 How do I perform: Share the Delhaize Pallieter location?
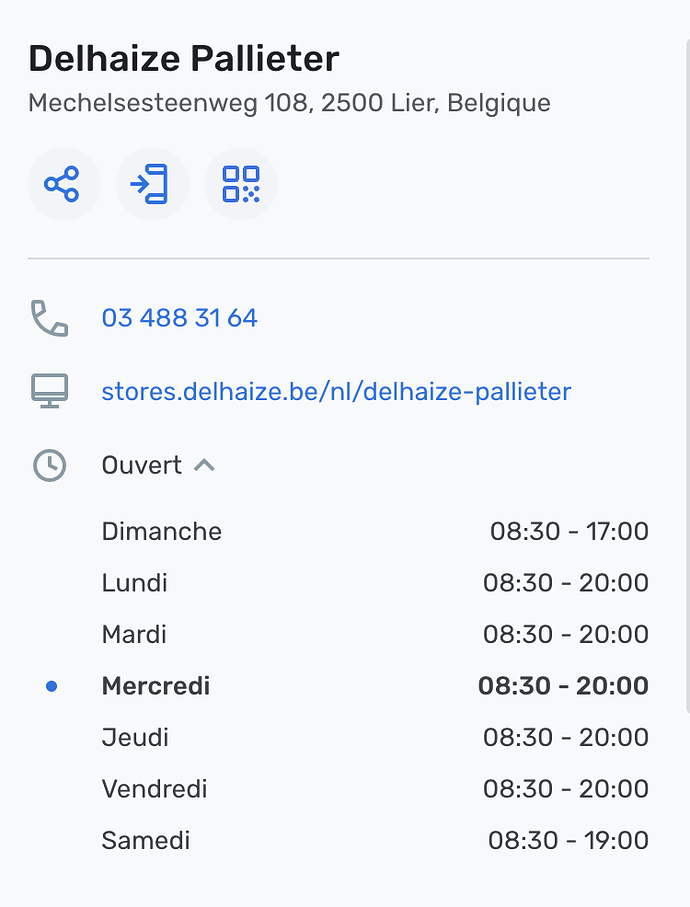[x=63, y=184]
